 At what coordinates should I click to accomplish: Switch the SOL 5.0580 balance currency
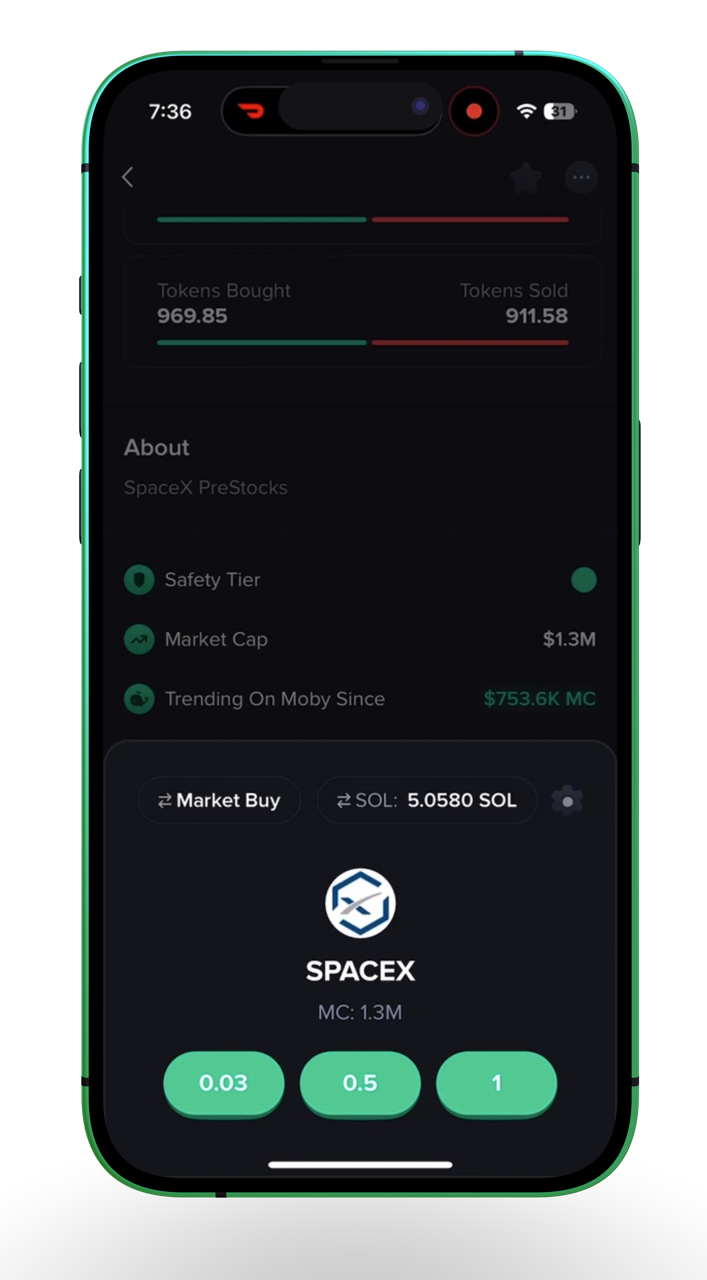click(x=427, y=800)
